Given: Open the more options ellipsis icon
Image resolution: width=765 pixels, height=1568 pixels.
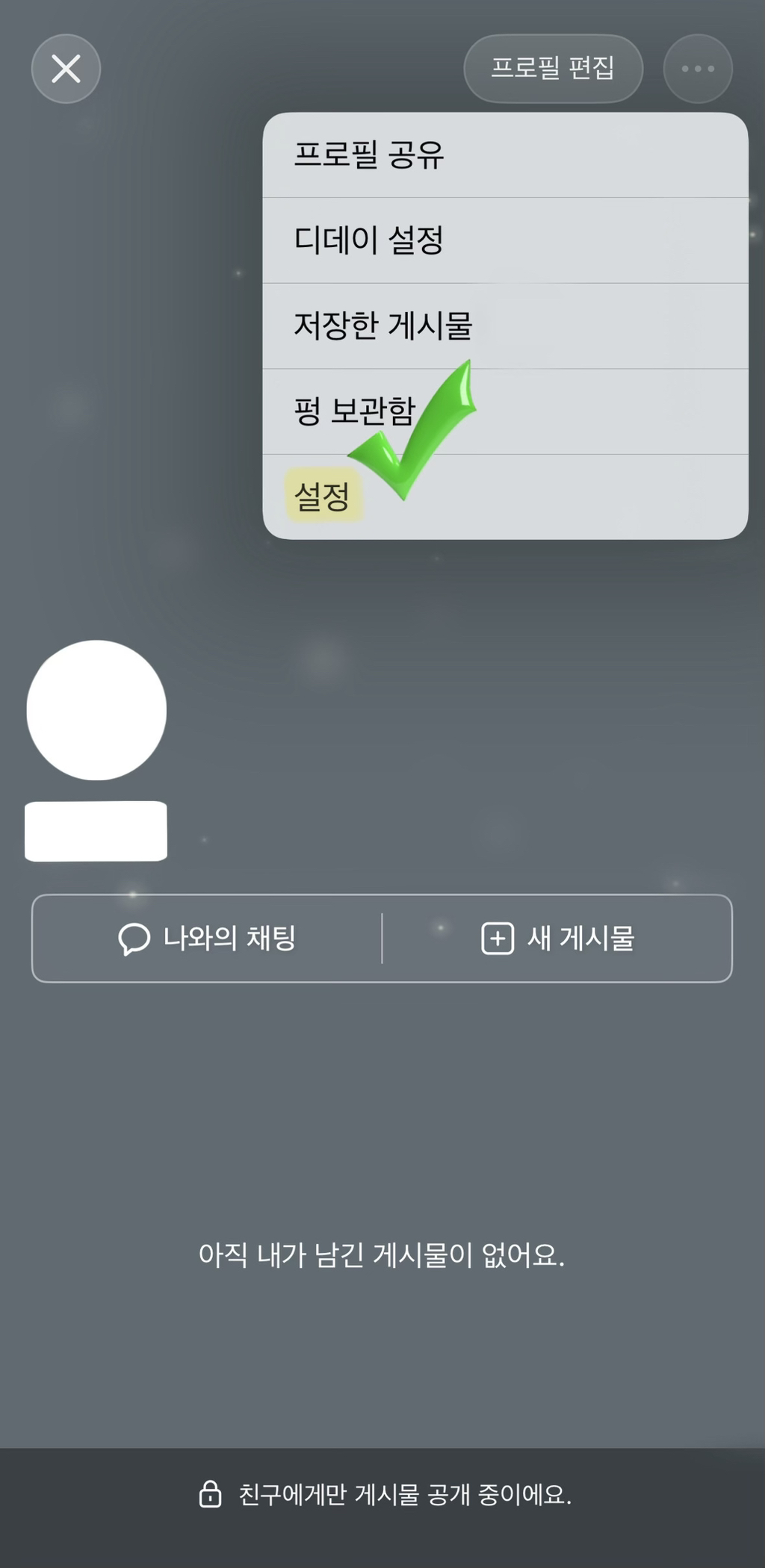Looking at the screenshot, I should pos(696,68).
